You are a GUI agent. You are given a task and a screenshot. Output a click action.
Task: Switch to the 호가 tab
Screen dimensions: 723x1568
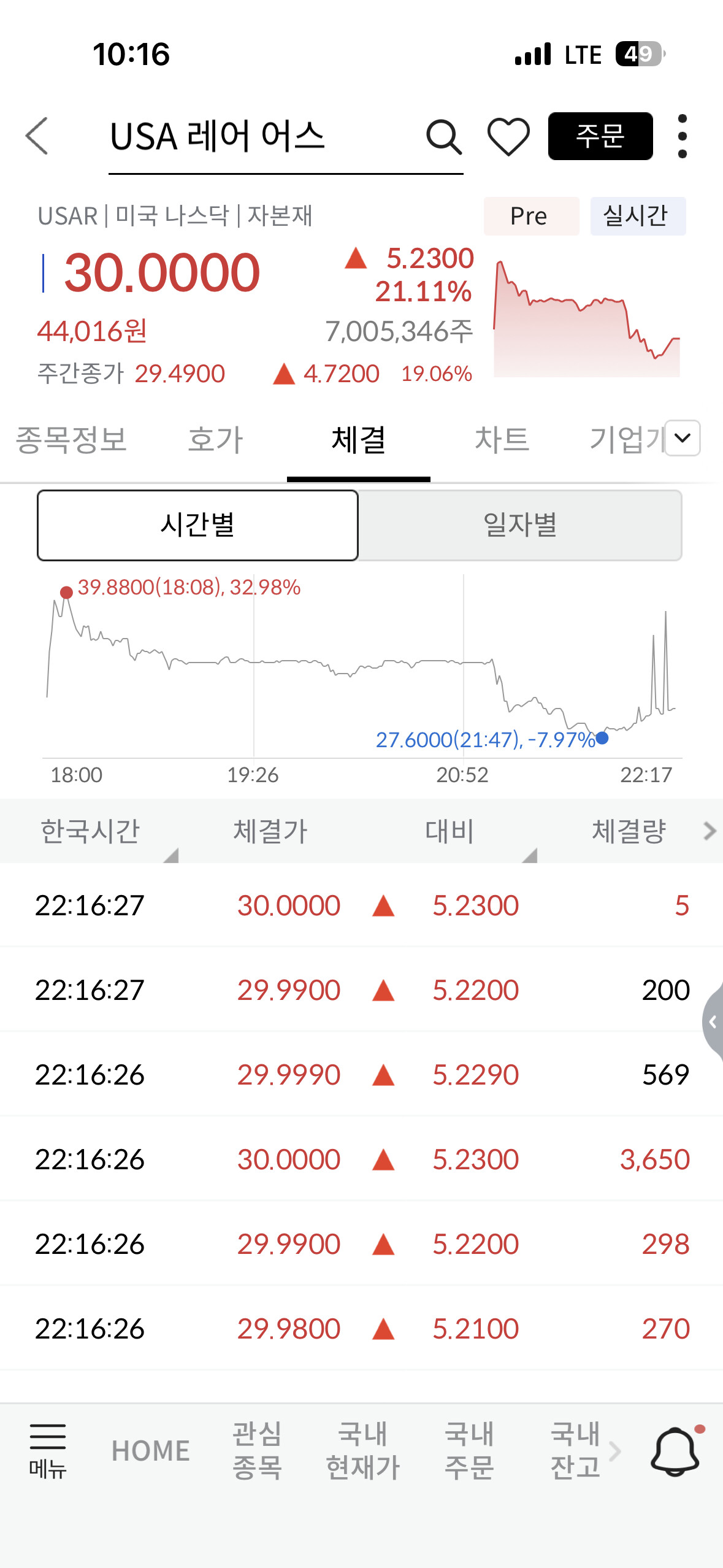pyautogui.click(x=215, y=440)
